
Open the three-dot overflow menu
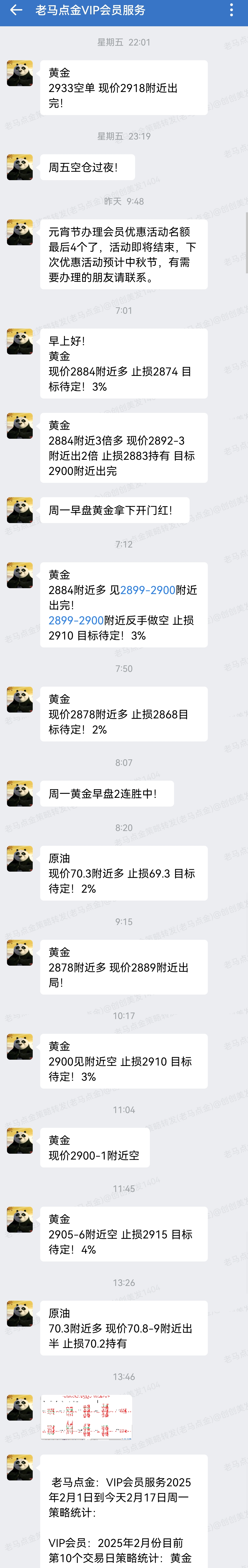(x=232, y=10)
